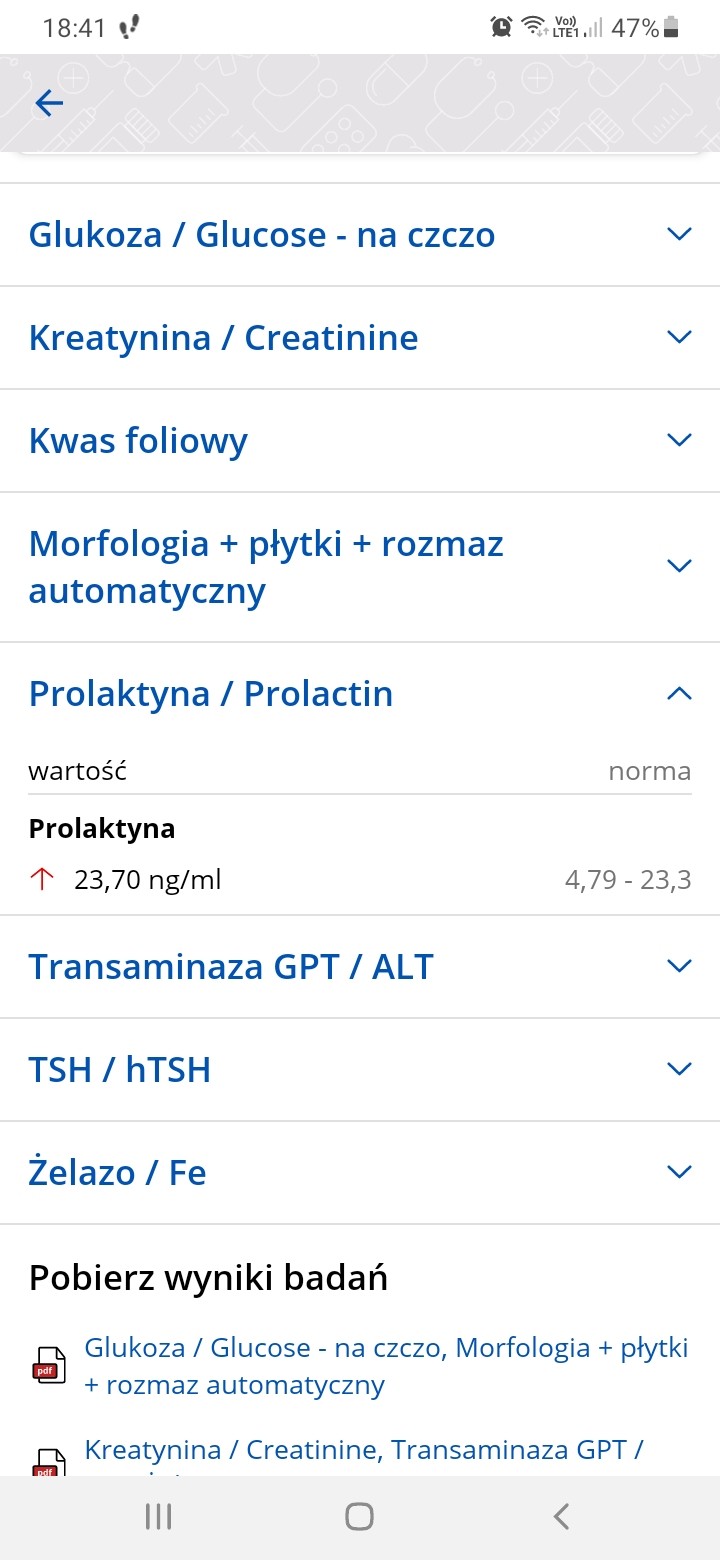Open recent apps from navigation bar

coord(158,1517)
